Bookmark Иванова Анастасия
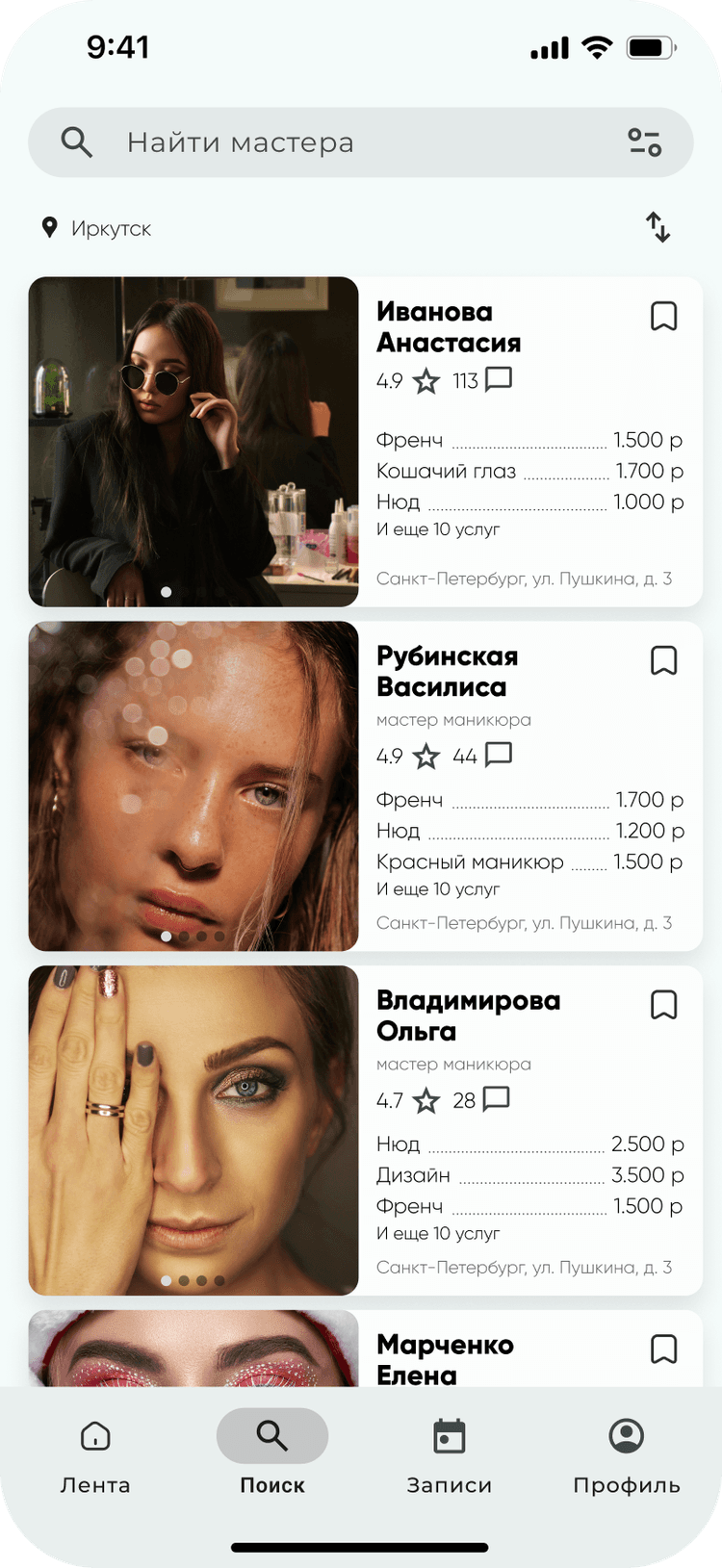This screenshot has width=722, height=1568. 663,316
